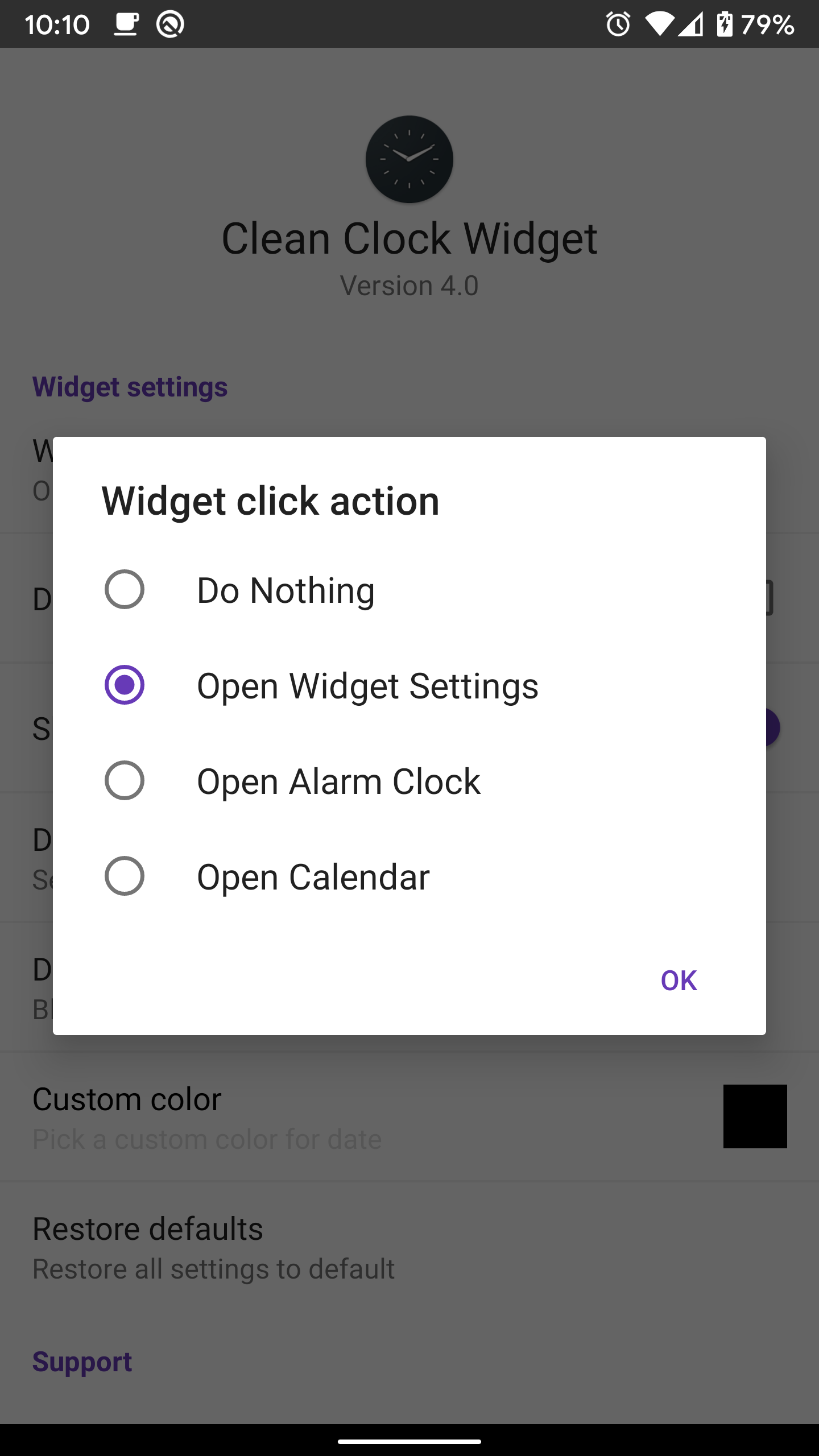
Task: Tap the navigation gesture bar
Action: [409, 1442]
